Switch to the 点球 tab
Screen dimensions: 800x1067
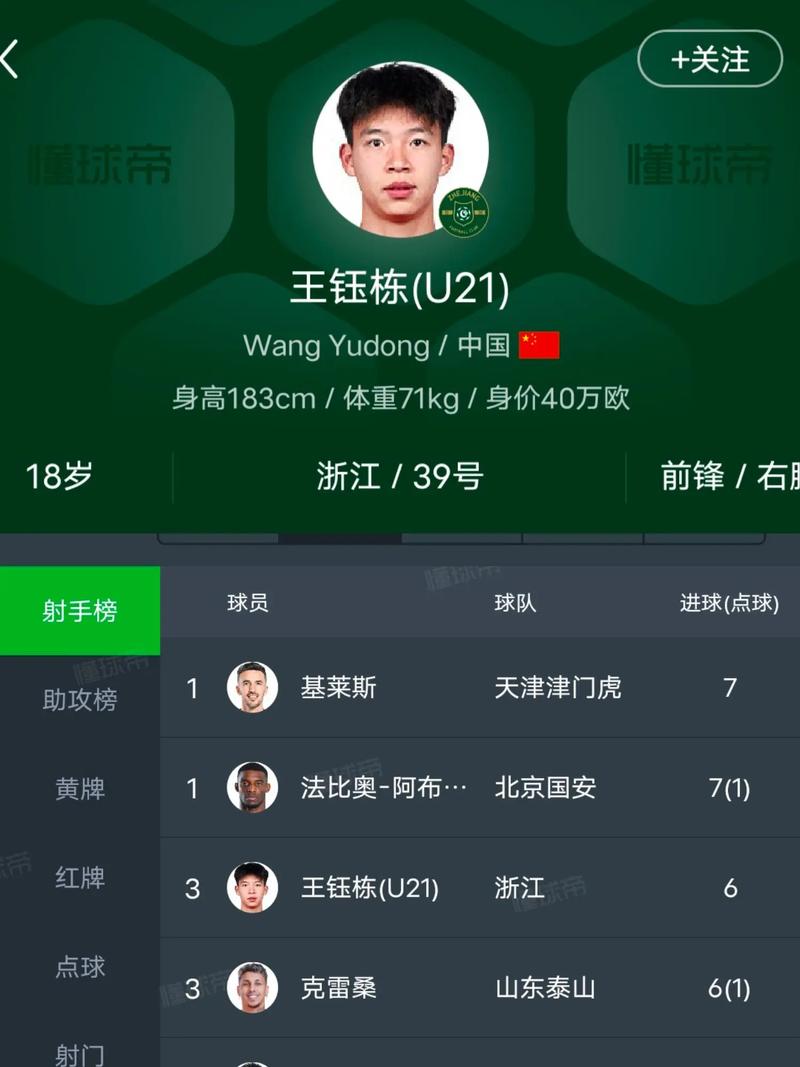coord(80,967)
